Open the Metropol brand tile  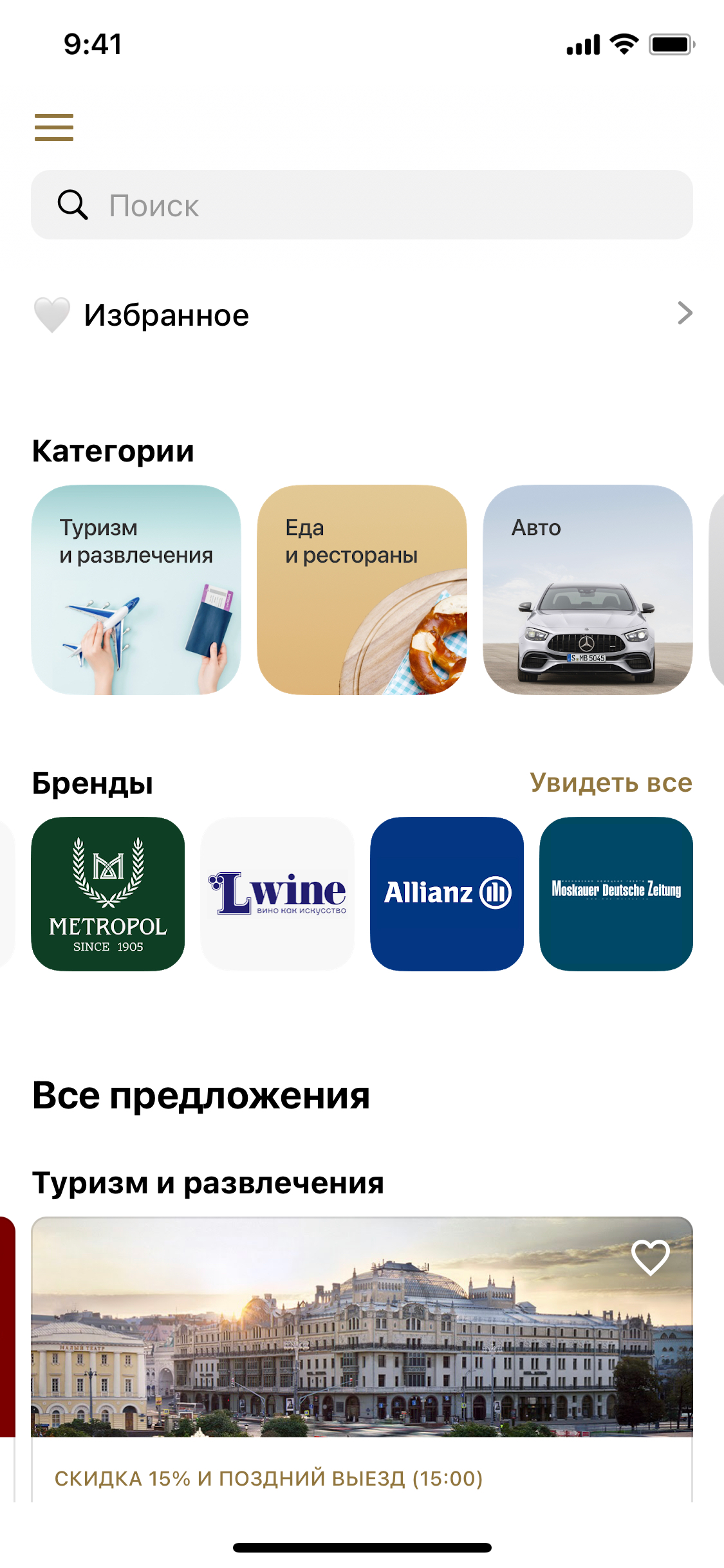click(x=108, y=893)
